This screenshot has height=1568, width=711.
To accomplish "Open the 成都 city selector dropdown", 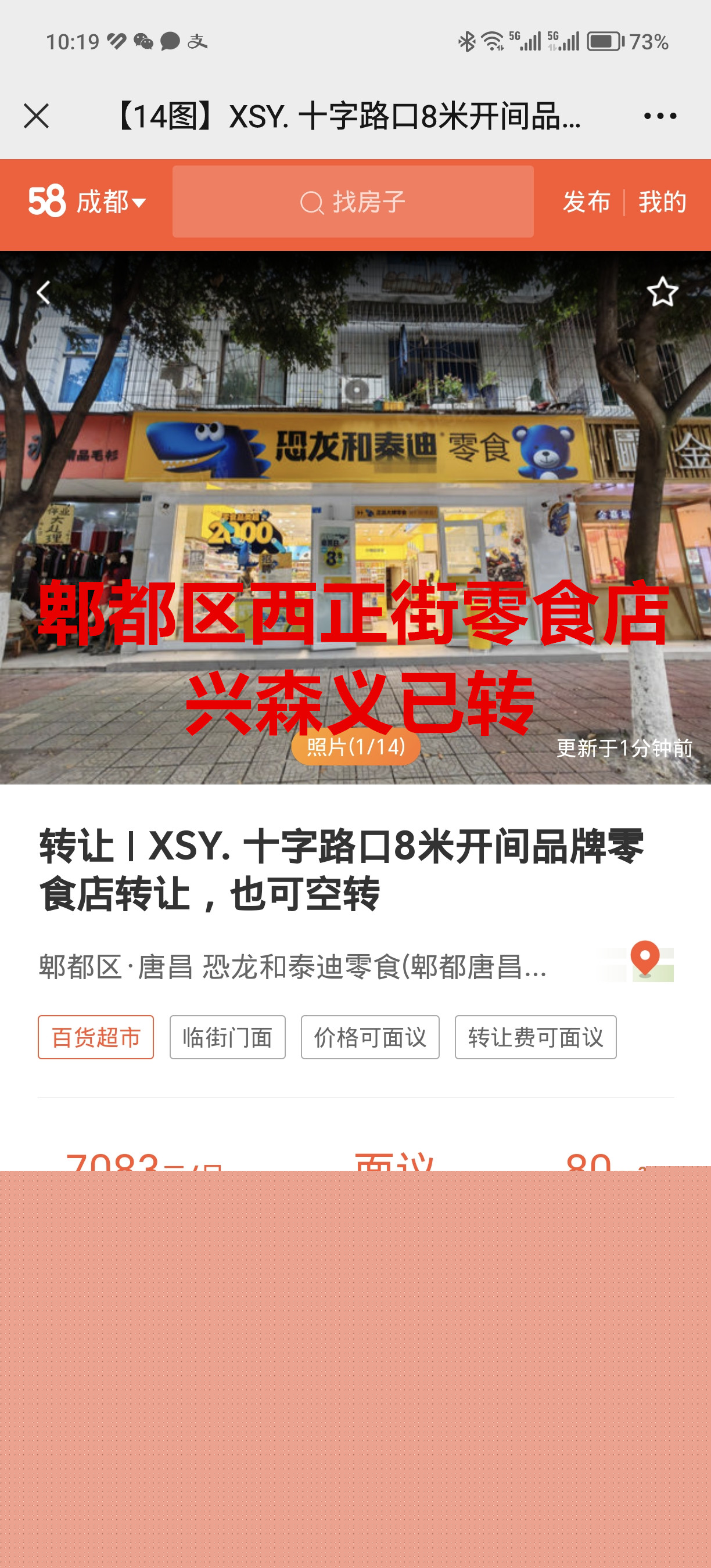I will point(111,202).
